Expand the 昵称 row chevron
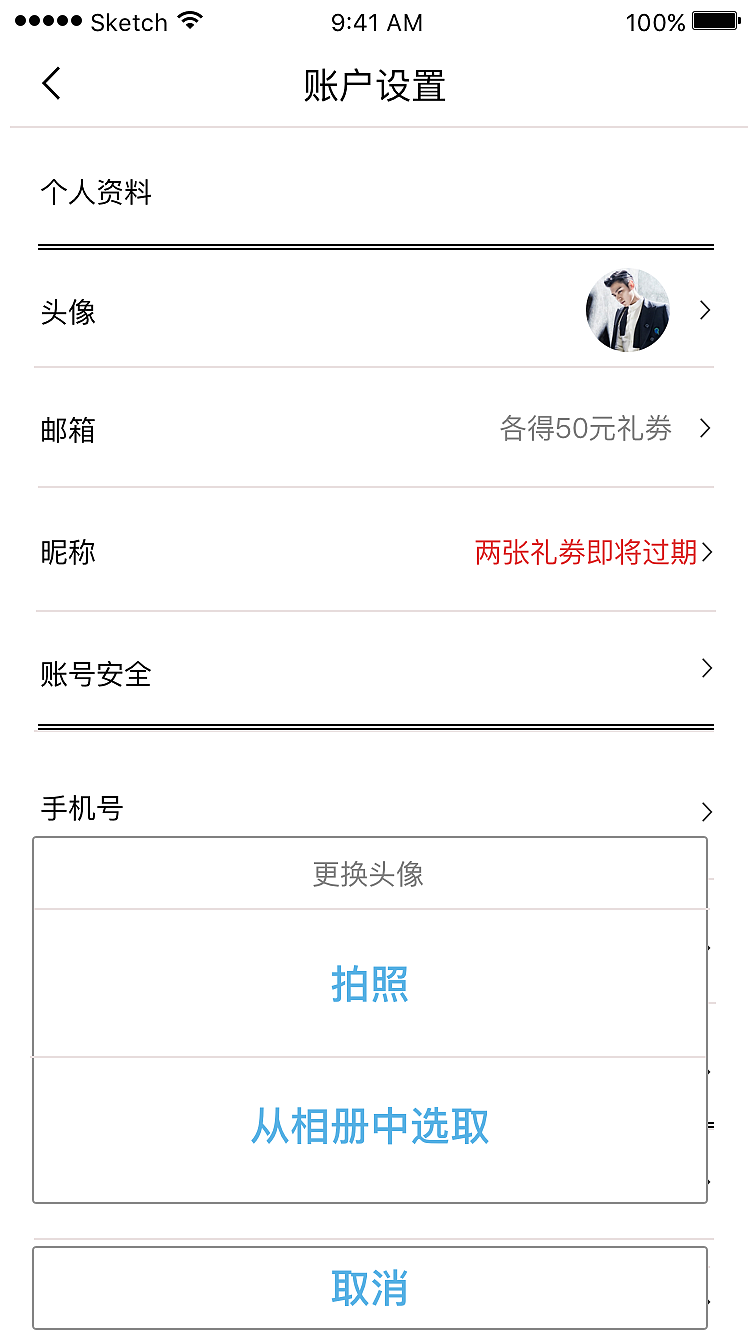Image resolution: width=748 pixels, height=1334 pixels. coord(710,552)
